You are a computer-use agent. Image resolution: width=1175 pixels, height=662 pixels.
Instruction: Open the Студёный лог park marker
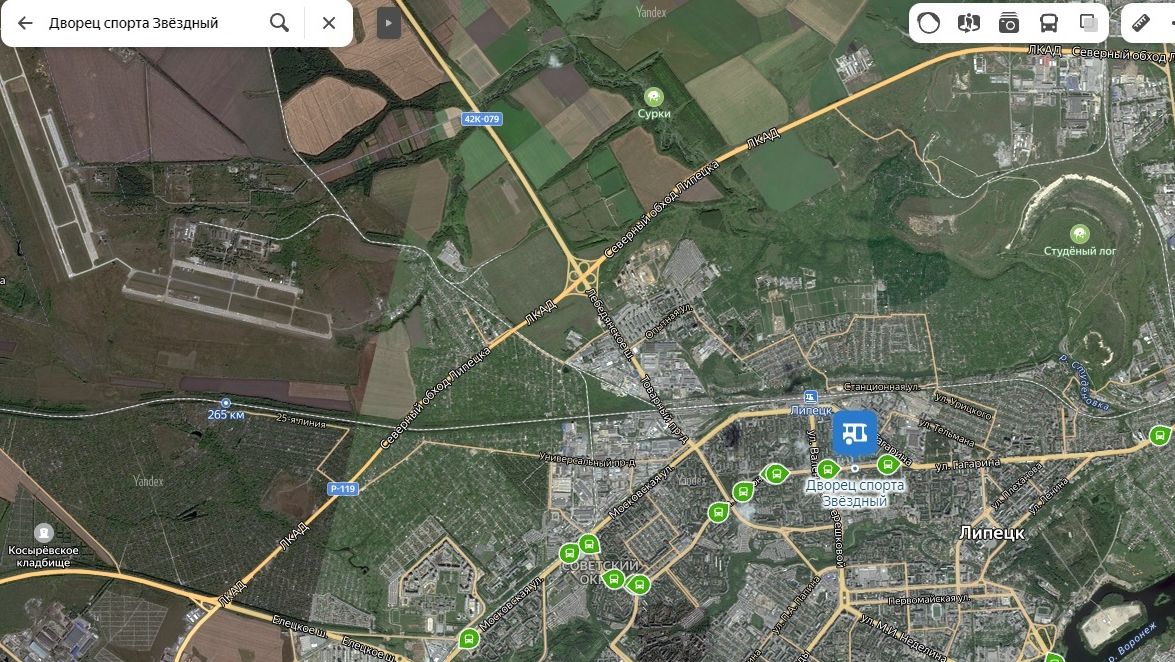(1079, 234)
